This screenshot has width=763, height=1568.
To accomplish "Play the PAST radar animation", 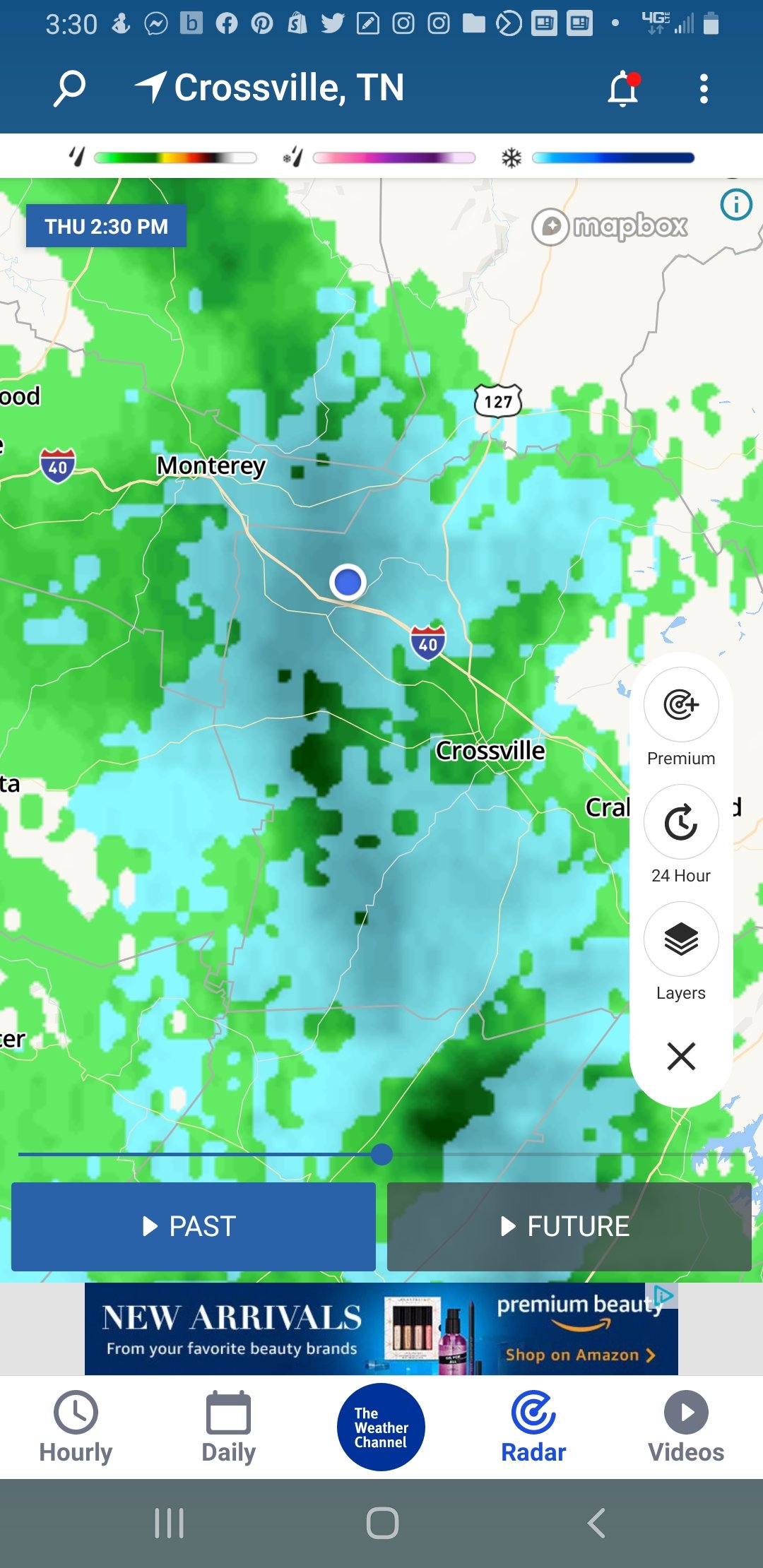I will tap(194, 1226).
